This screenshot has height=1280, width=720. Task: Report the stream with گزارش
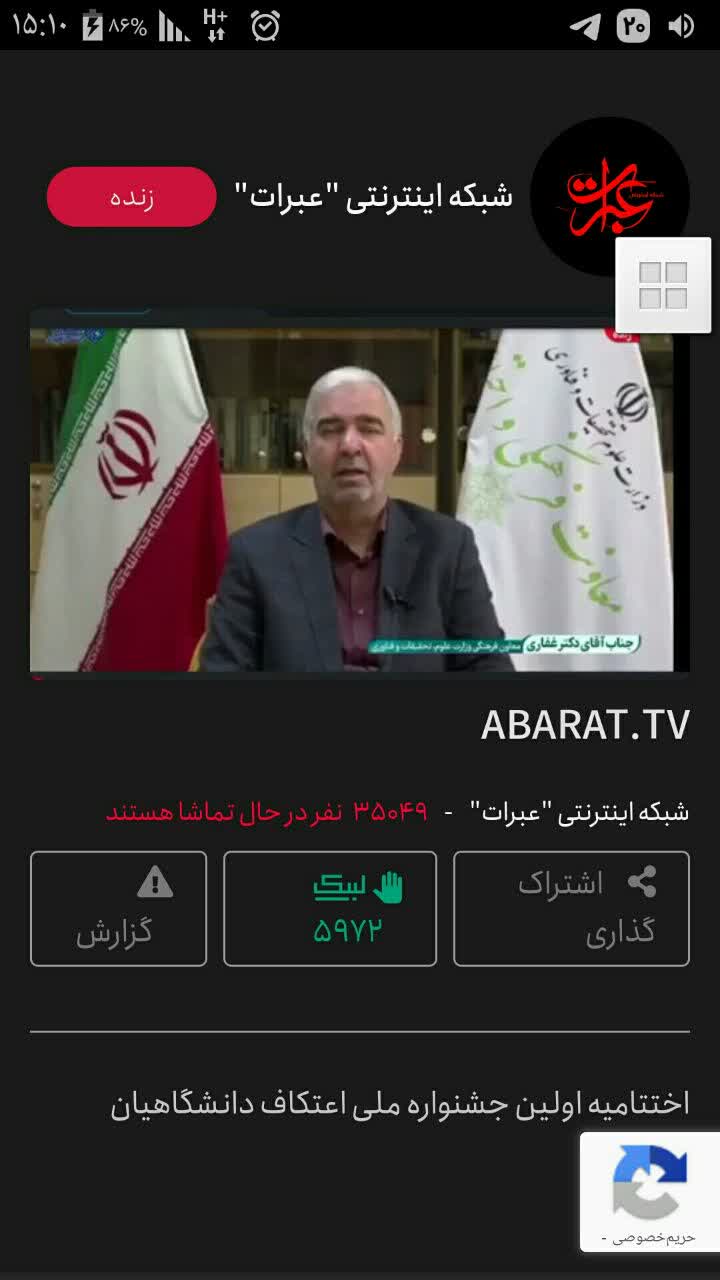[118, 909]
